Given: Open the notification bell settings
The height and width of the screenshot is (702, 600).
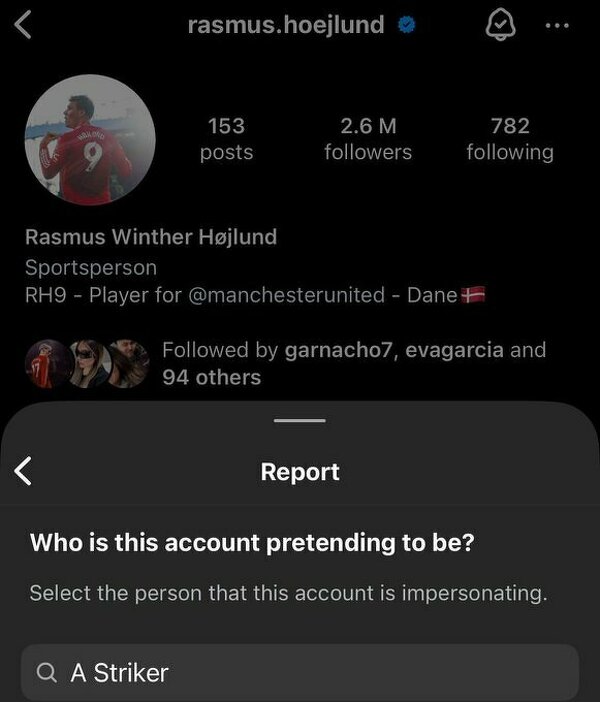Looking at the screenshot, I should click(498, 26).
